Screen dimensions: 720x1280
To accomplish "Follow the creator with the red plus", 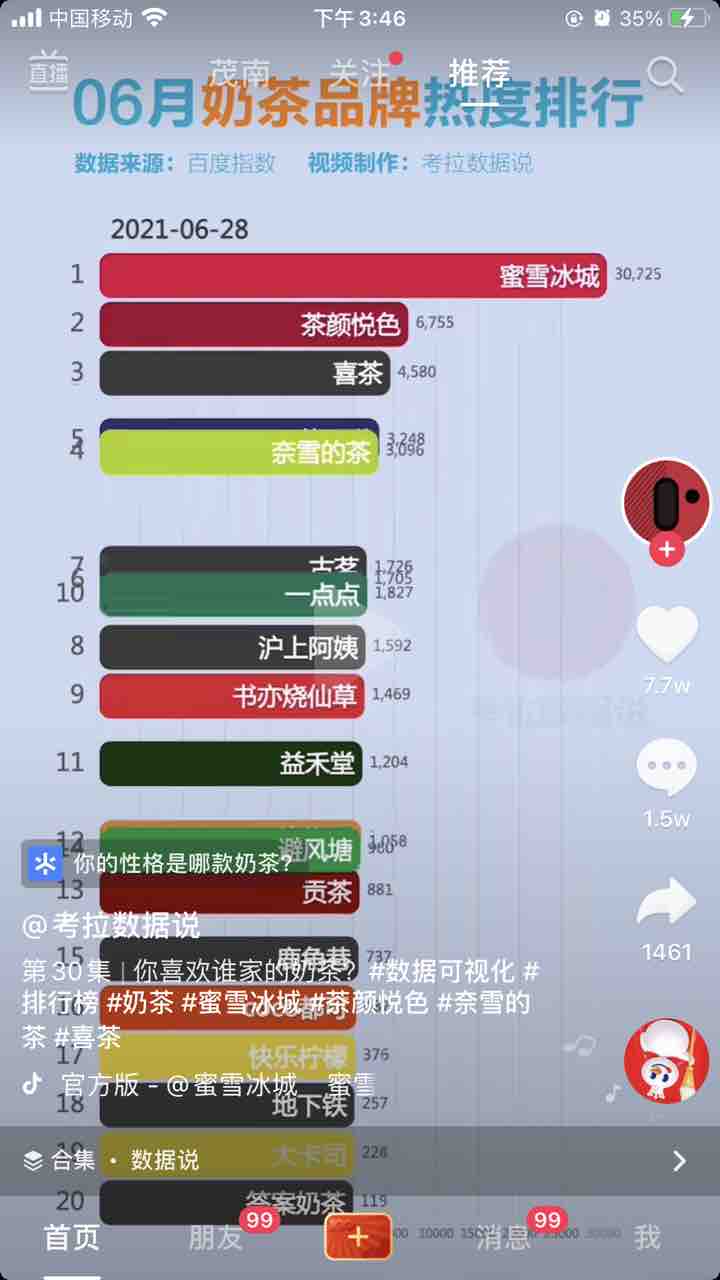I will 666,550.
